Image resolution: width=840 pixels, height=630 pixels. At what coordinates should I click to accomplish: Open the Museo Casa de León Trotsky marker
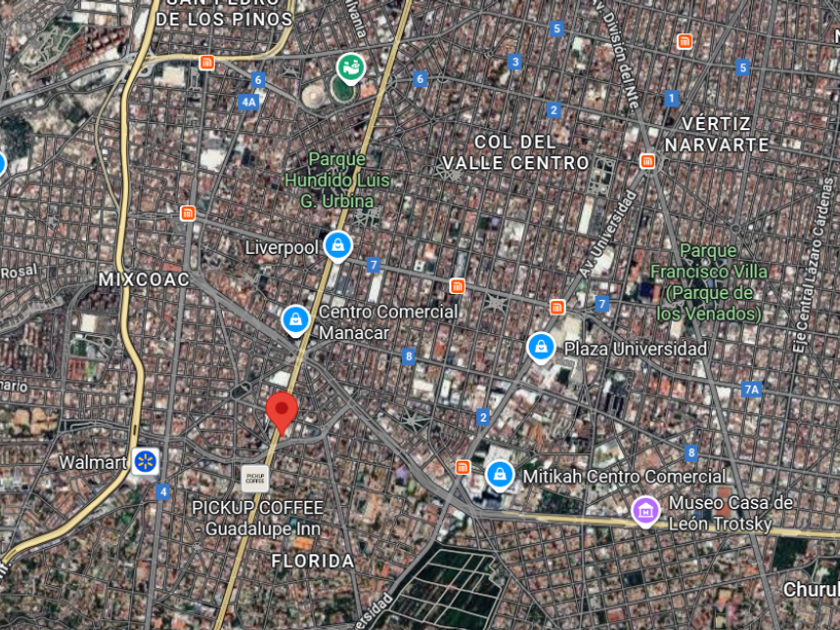click(x=646, y=511)
